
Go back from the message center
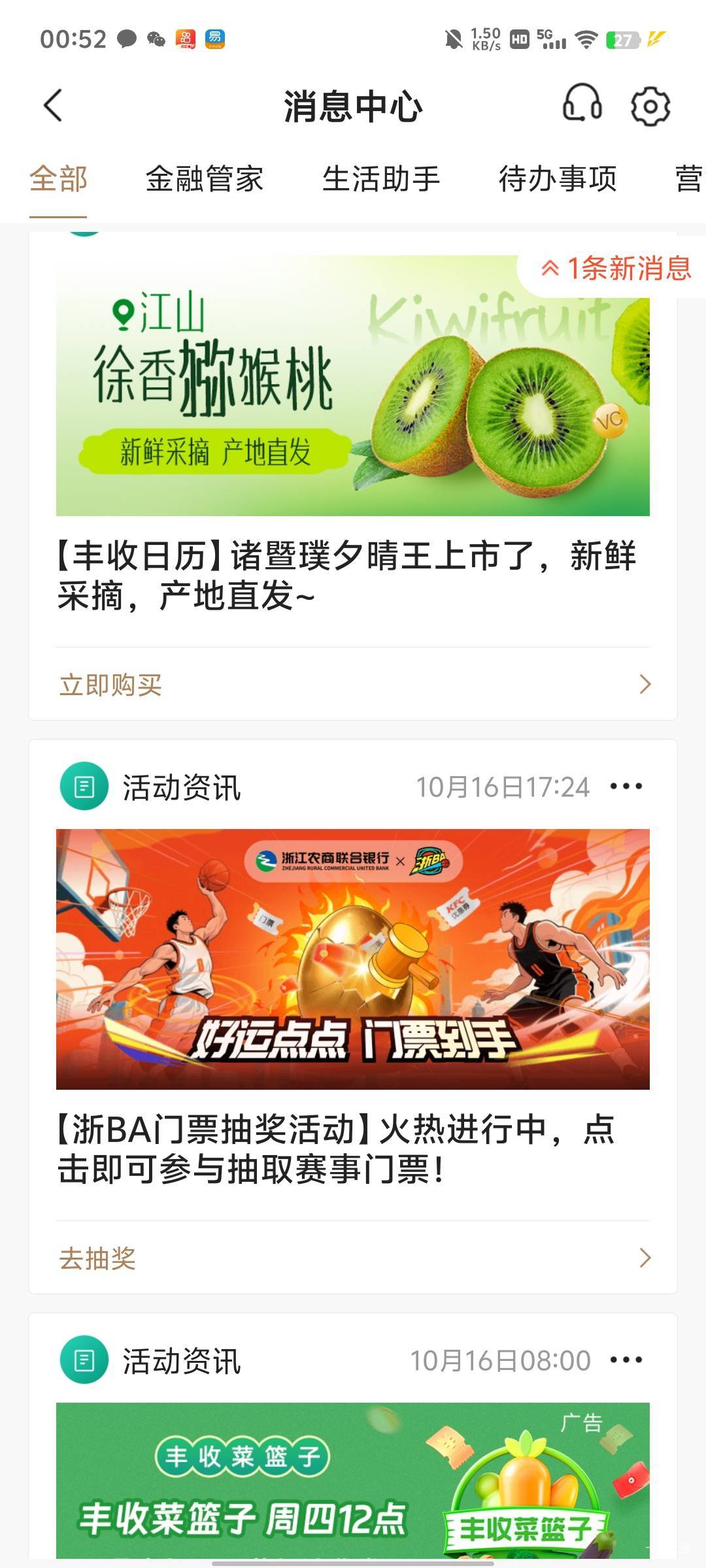pyautogui.click(x=54, y=106)
